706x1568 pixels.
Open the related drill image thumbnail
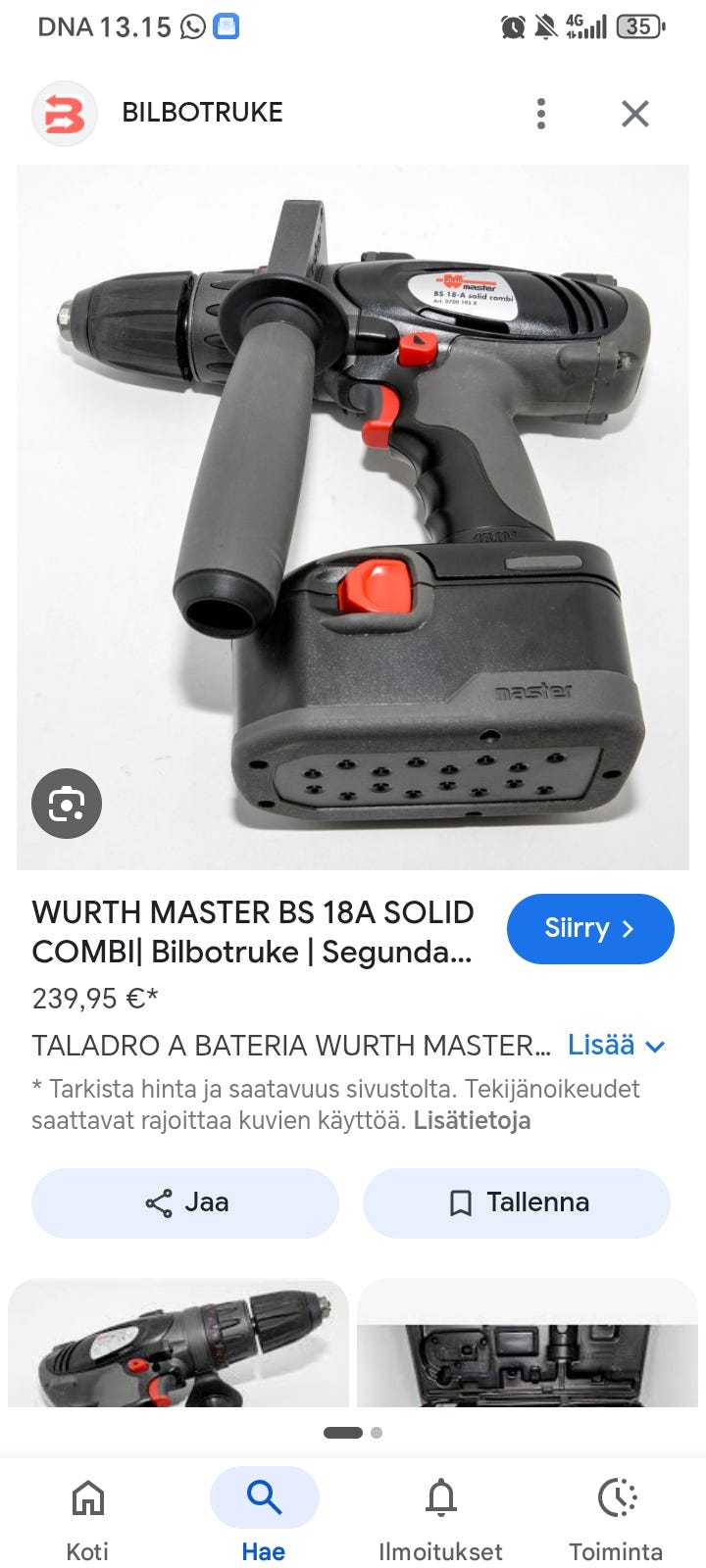tap(178, 1343)
